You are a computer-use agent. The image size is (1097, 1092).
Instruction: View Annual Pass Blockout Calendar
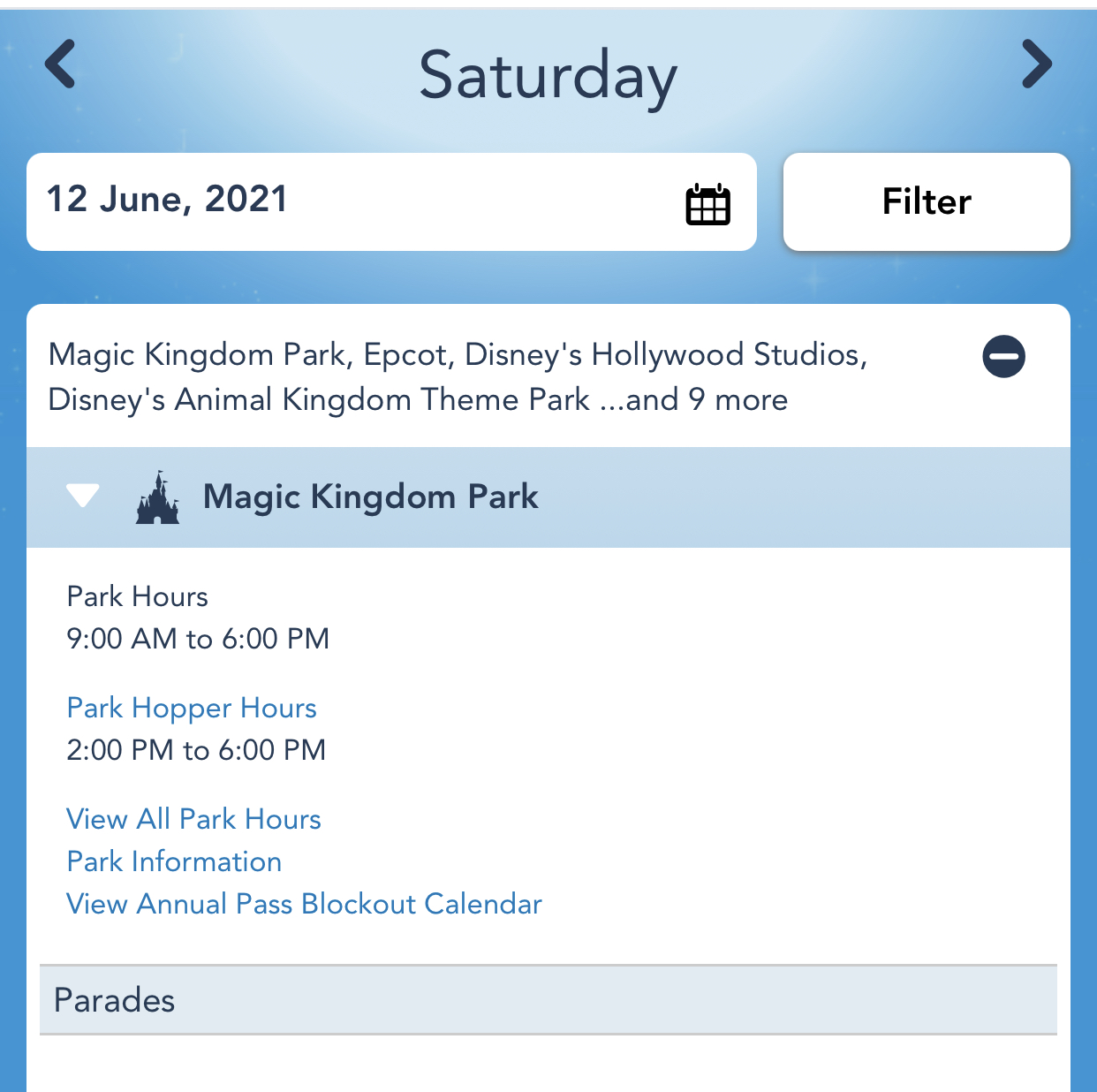pyautogui.click(x=304, y=904)
